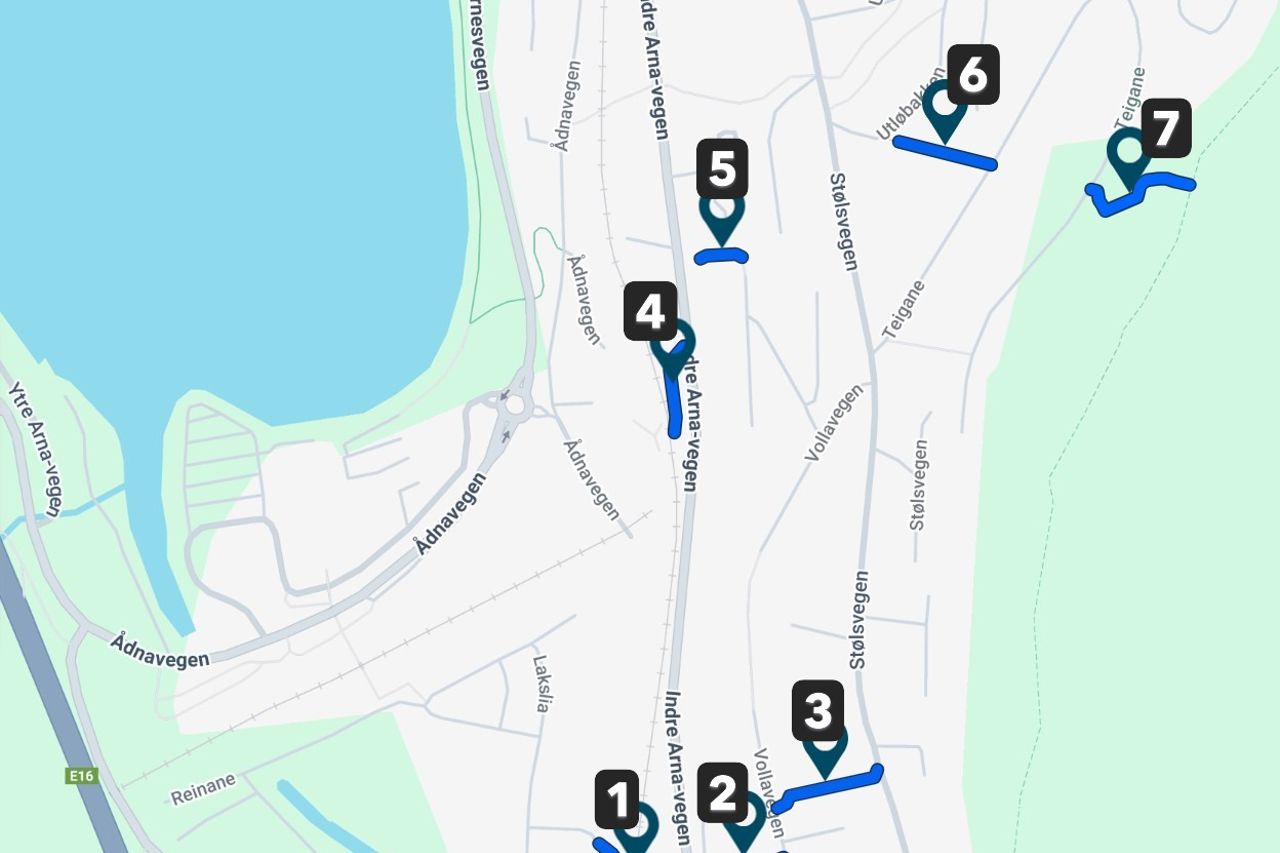Choose marker 6 at Utløbakken
The height and width of the screenshot is (853, 1280).
tap(945, 108)
